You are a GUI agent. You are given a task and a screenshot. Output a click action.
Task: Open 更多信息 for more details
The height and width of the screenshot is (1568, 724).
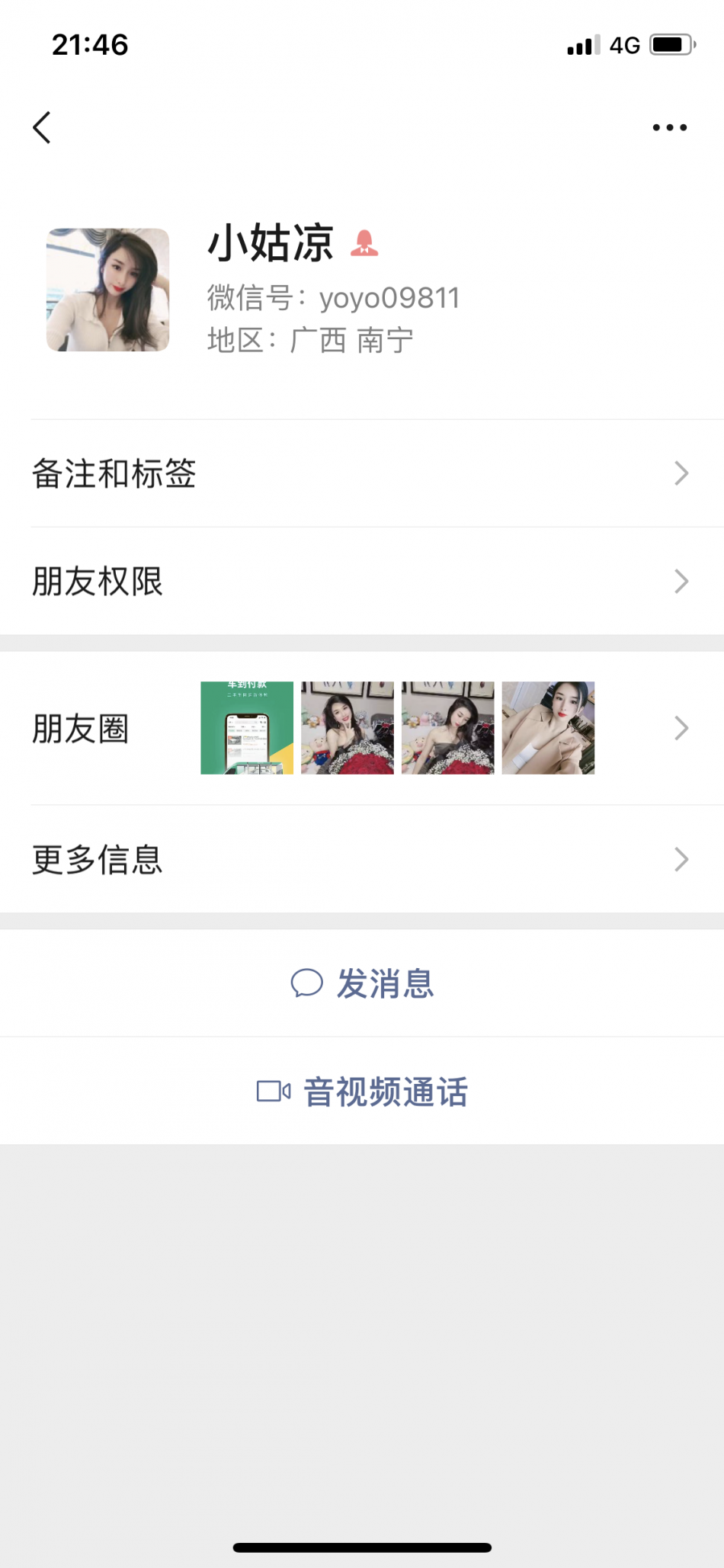pos(362,859)
